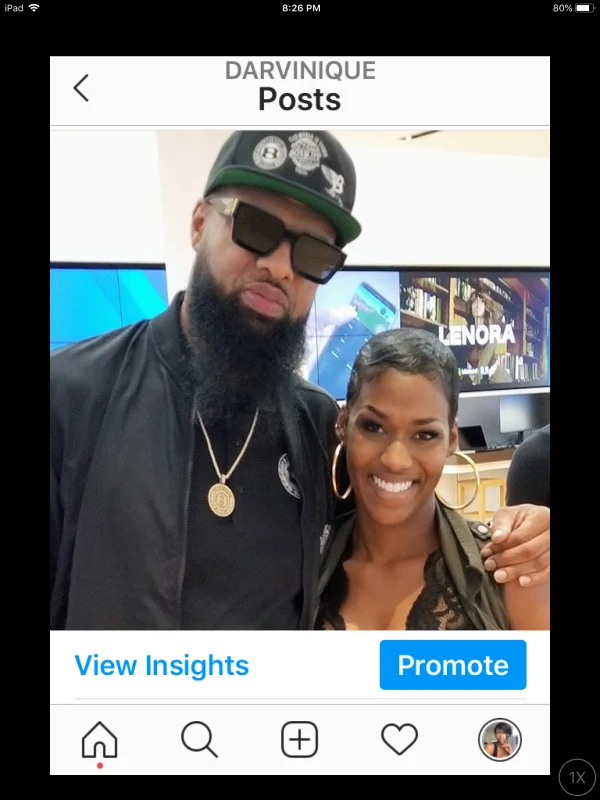Open the Activity heart tab
The image size is (600, 800).
[x=399, y=741]
